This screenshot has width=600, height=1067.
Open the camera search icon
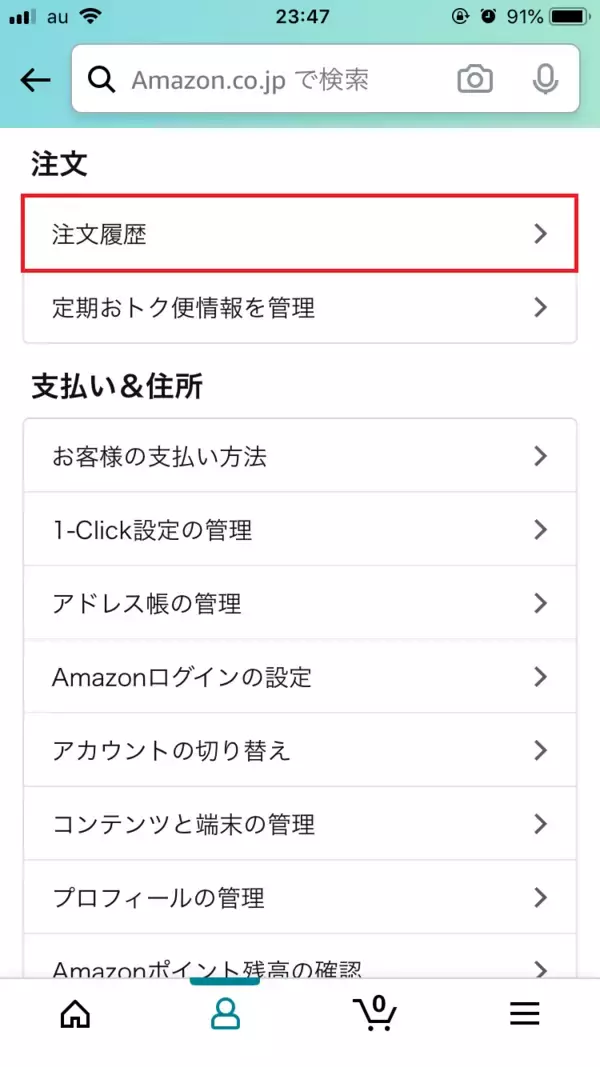click(x=475, y=80)
